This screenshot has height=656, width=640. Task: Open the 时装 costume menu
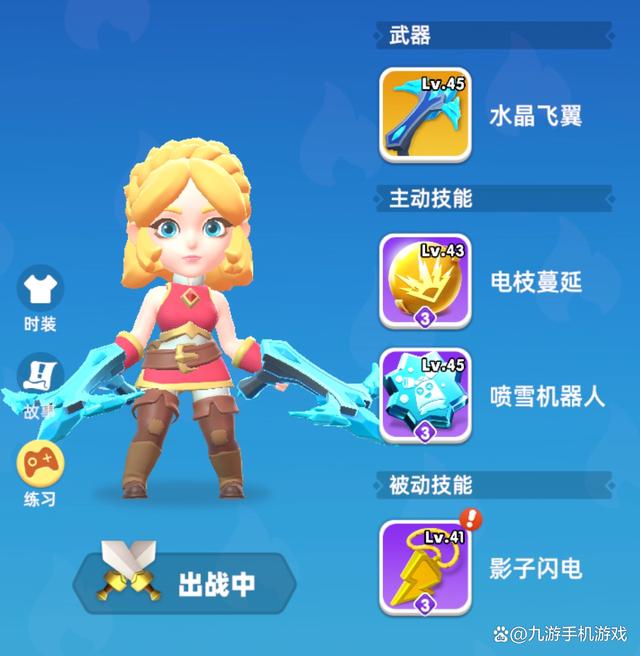[x=40, y=290]
